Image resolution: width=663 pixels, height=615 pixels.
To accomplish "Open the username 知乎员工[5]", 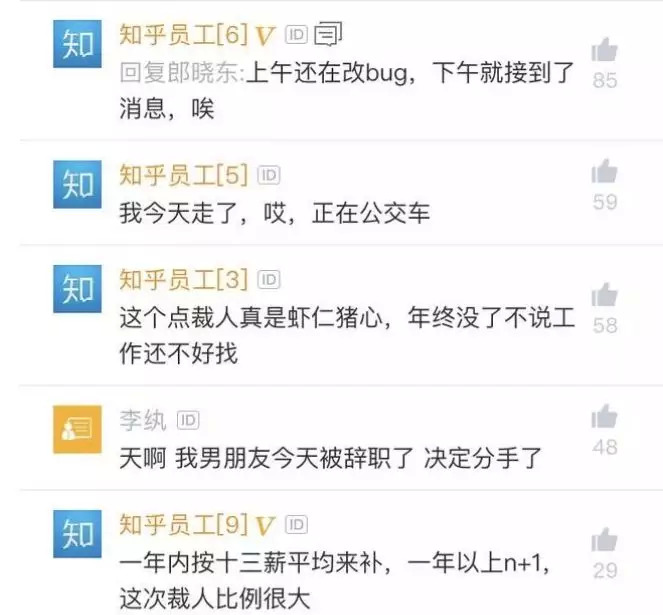I will tap(184, 175).
